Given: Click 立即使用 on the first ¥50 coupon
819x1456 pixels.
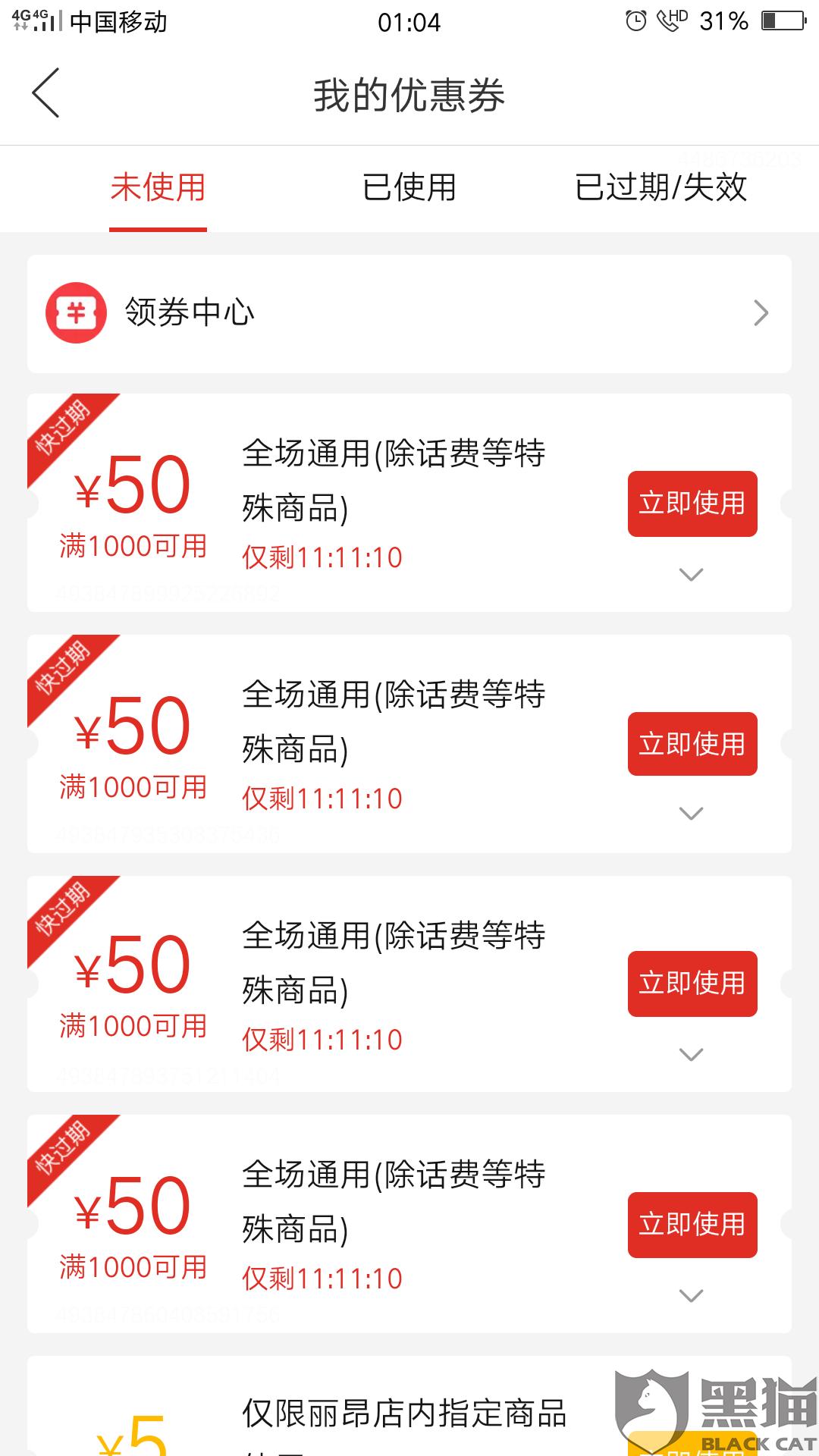Looking at the screenshot, I should coord(691,503).
